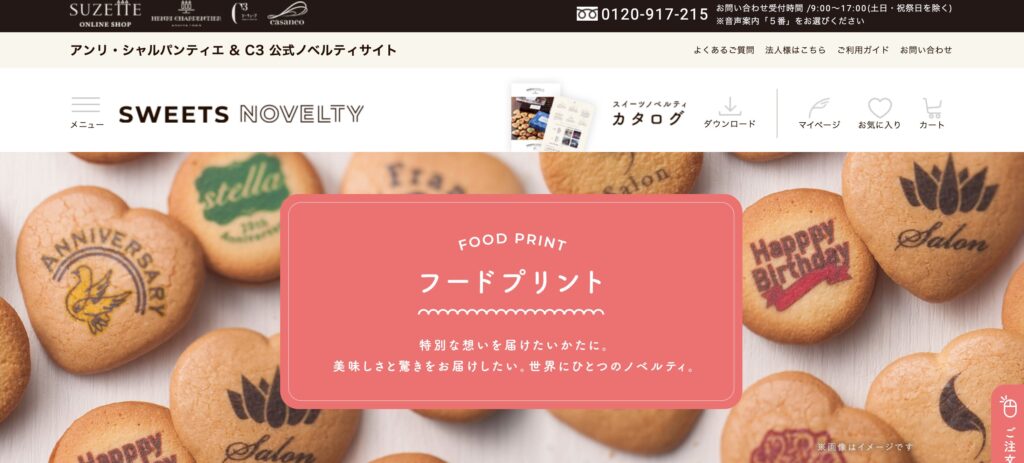
Task: Open ご利用ガイド link
Action: tap(863, 50)
